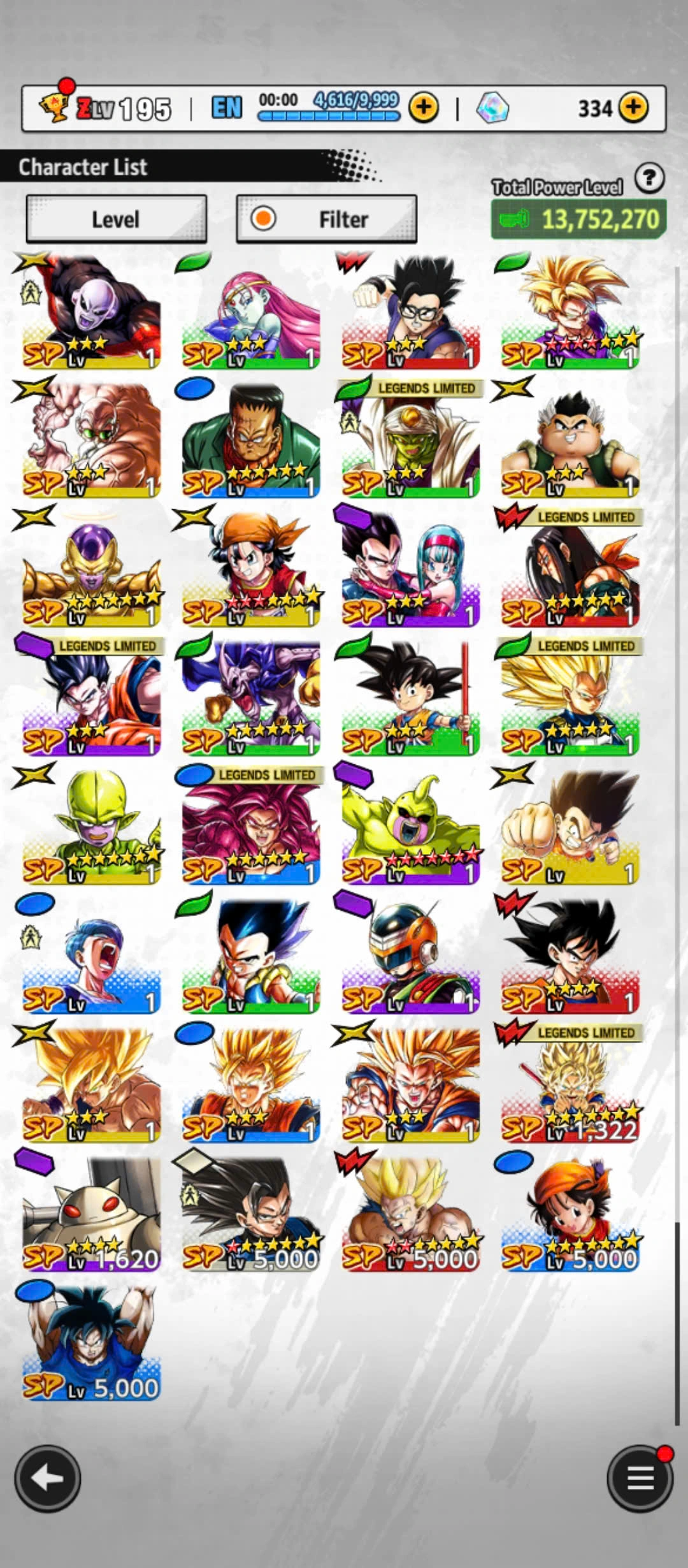The image size is (688, 1568).
Task: Tap the help question mark icon
Action: 649,178
